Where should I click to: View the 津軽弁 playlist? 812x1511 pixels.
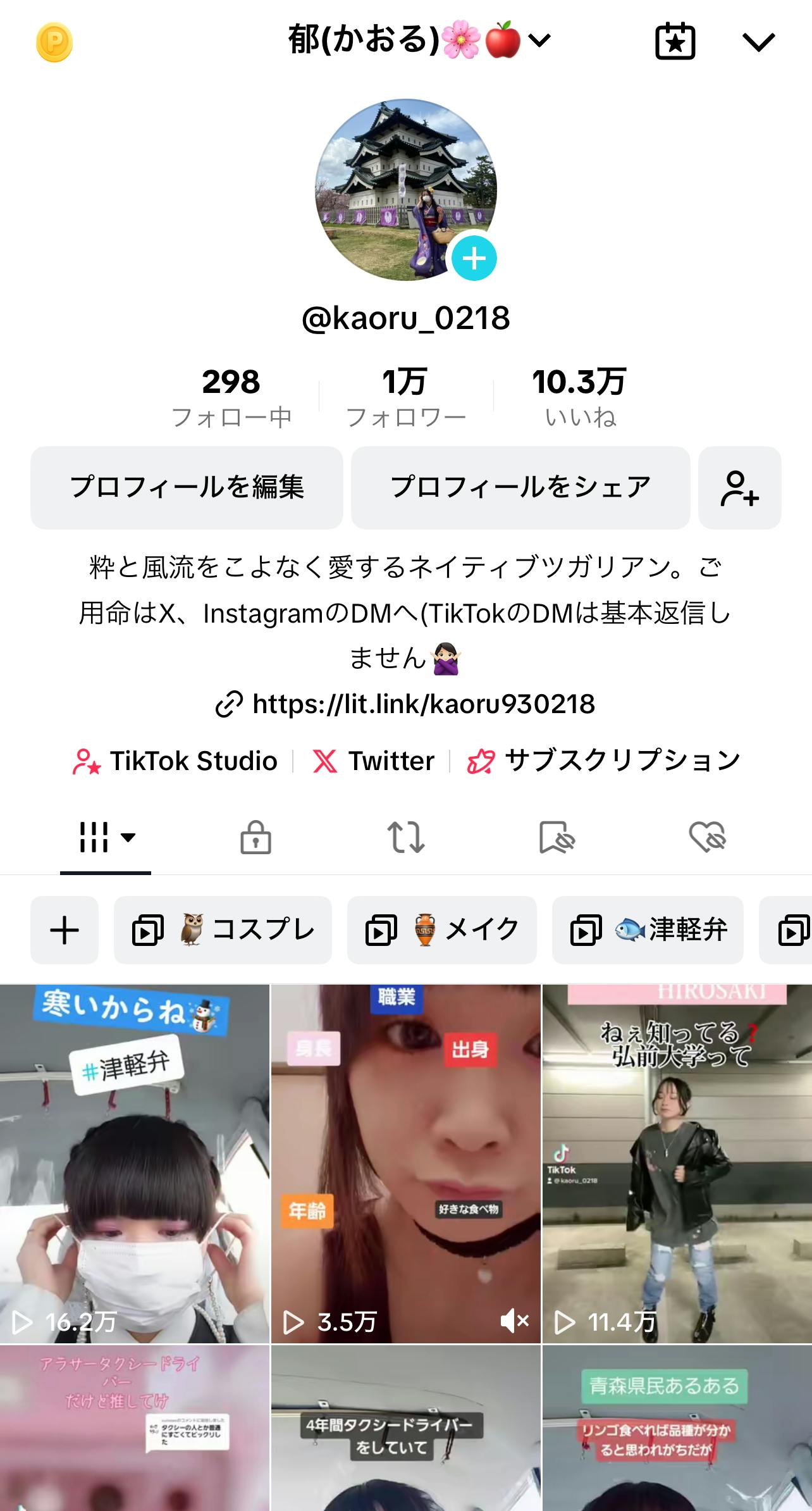click(x=648, y=930)
